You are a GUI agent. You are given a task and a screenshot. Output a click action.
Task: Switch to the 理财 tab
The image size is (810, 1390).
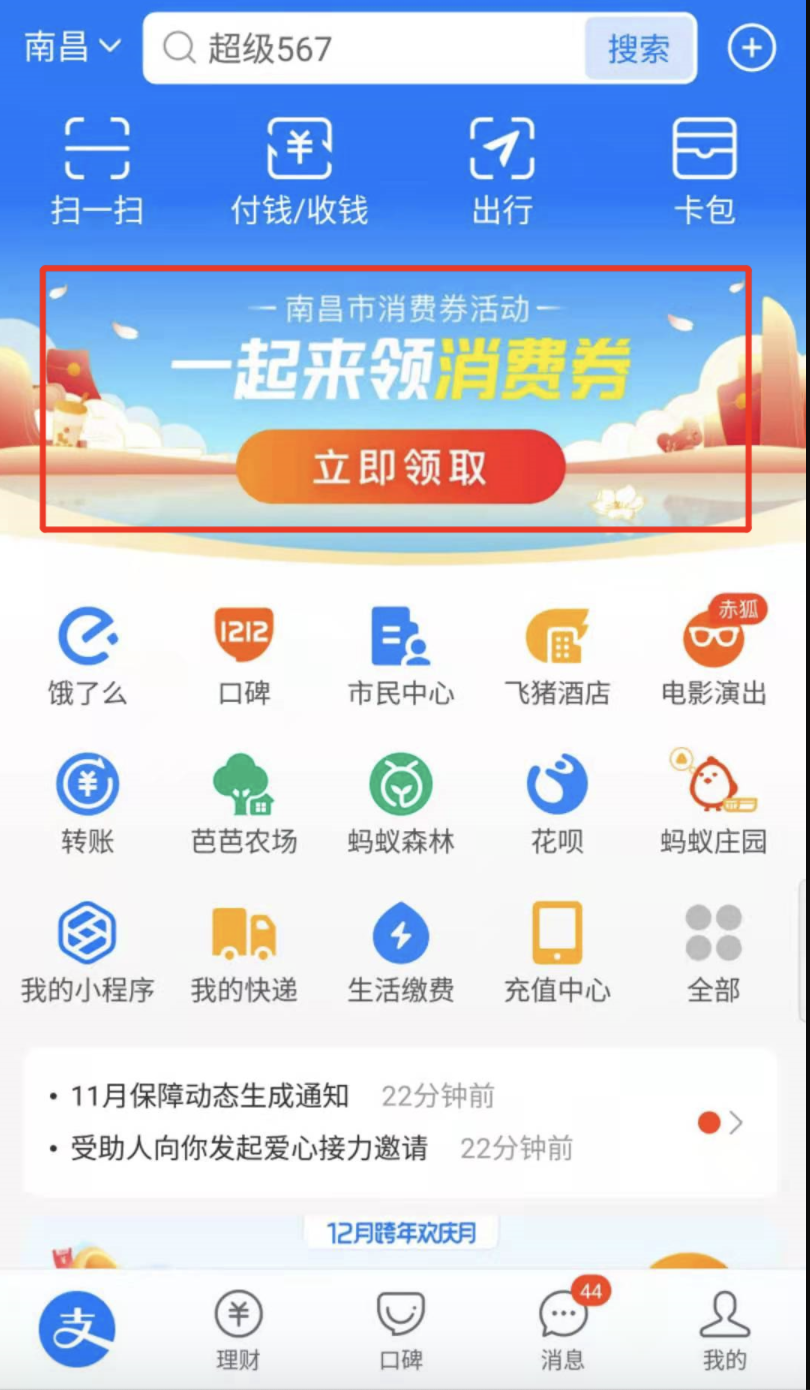point(239,1330)
